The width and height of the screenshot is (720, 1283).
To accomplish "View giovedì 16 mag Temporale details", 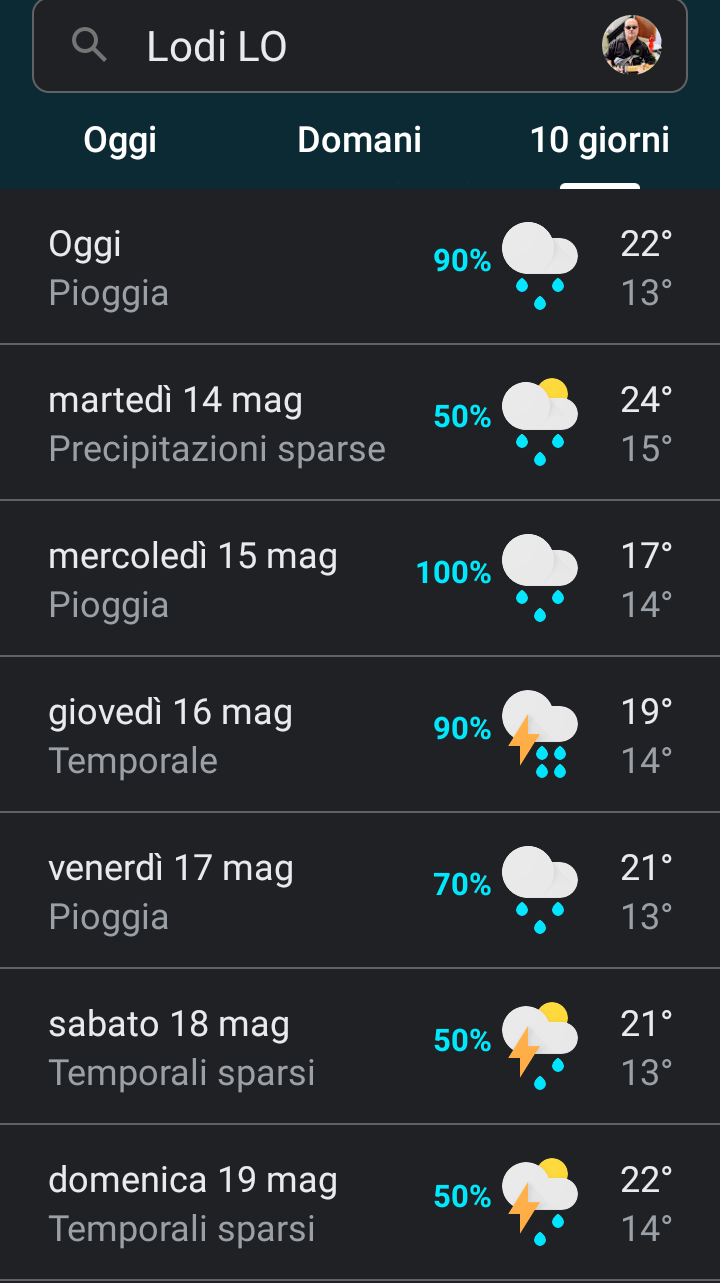I will click(360, 735).
